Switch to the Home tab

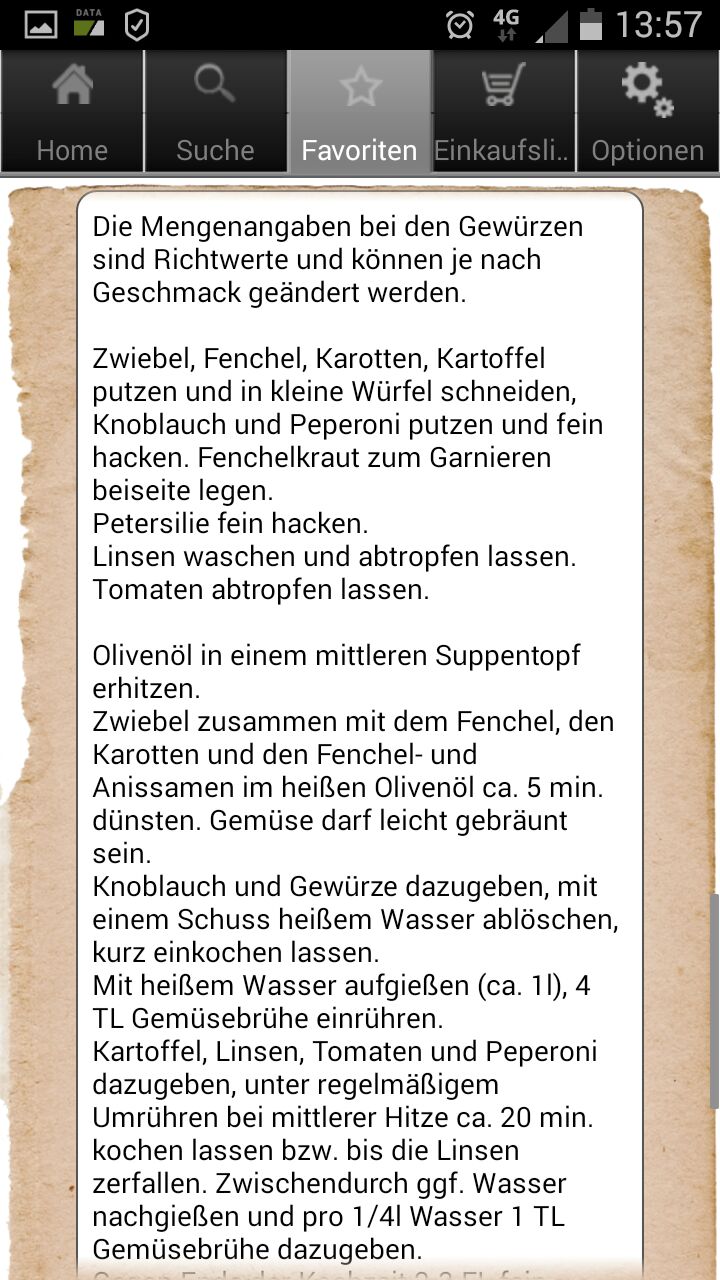[72, 112]
